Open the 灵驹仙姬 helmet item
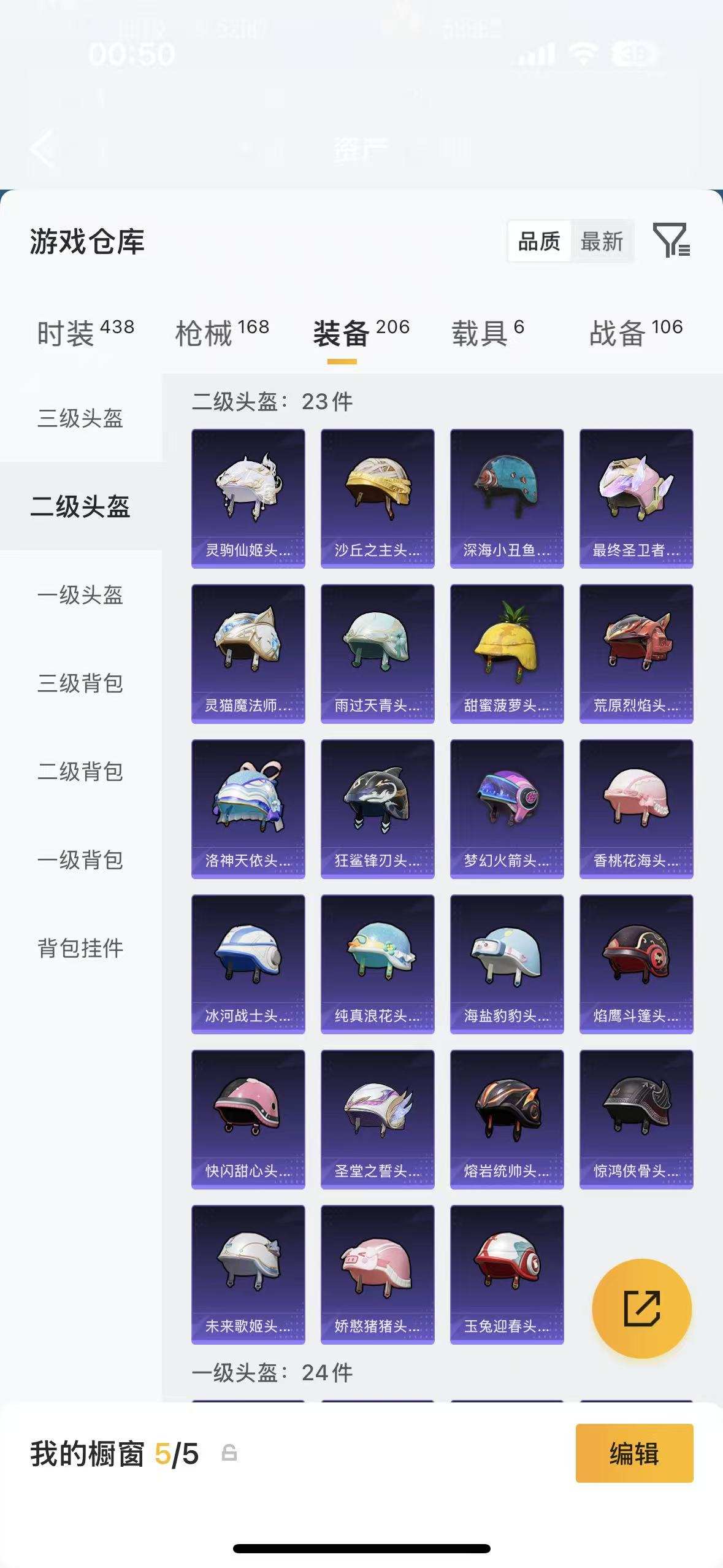 coord(248,498)
